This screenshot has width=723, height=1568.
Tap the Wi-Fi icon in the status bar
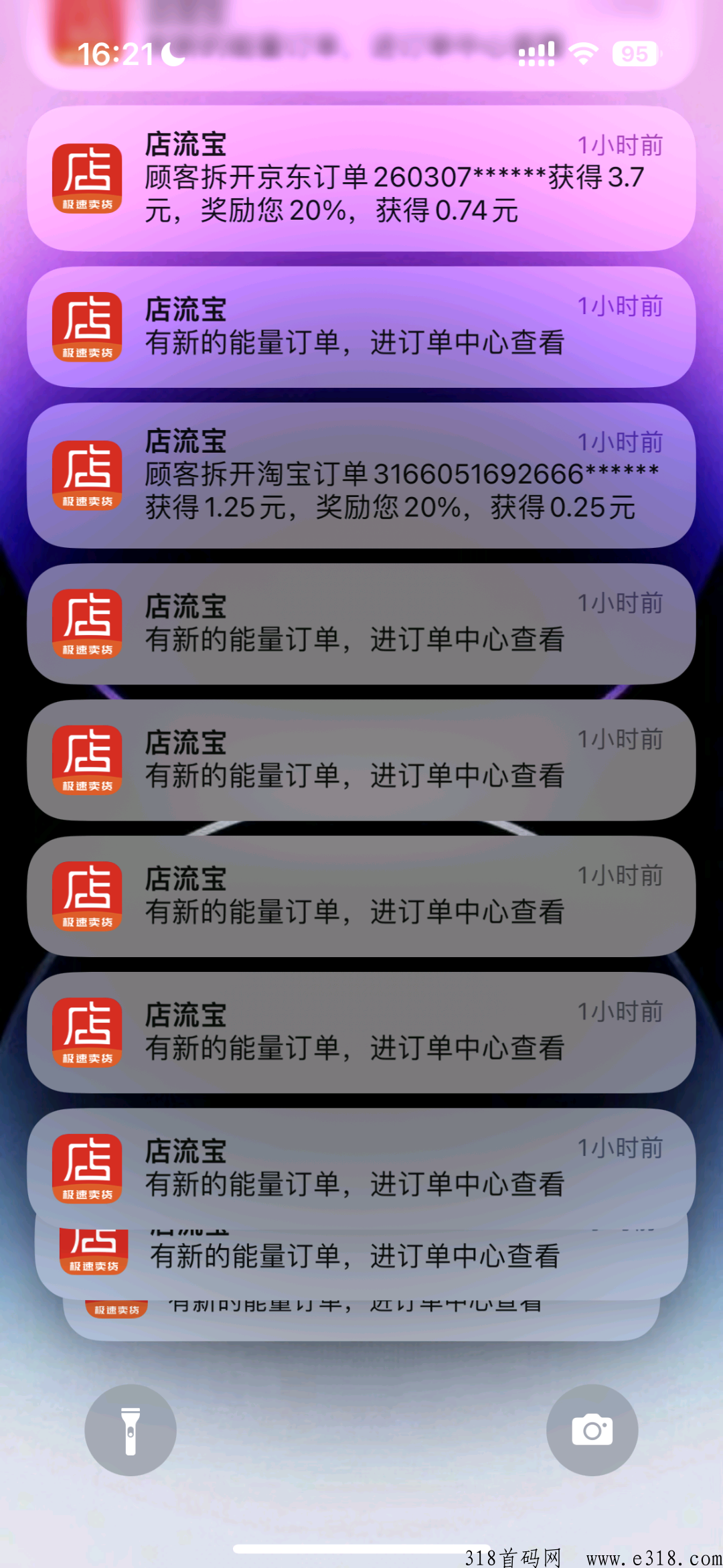[x=583, y=52]
